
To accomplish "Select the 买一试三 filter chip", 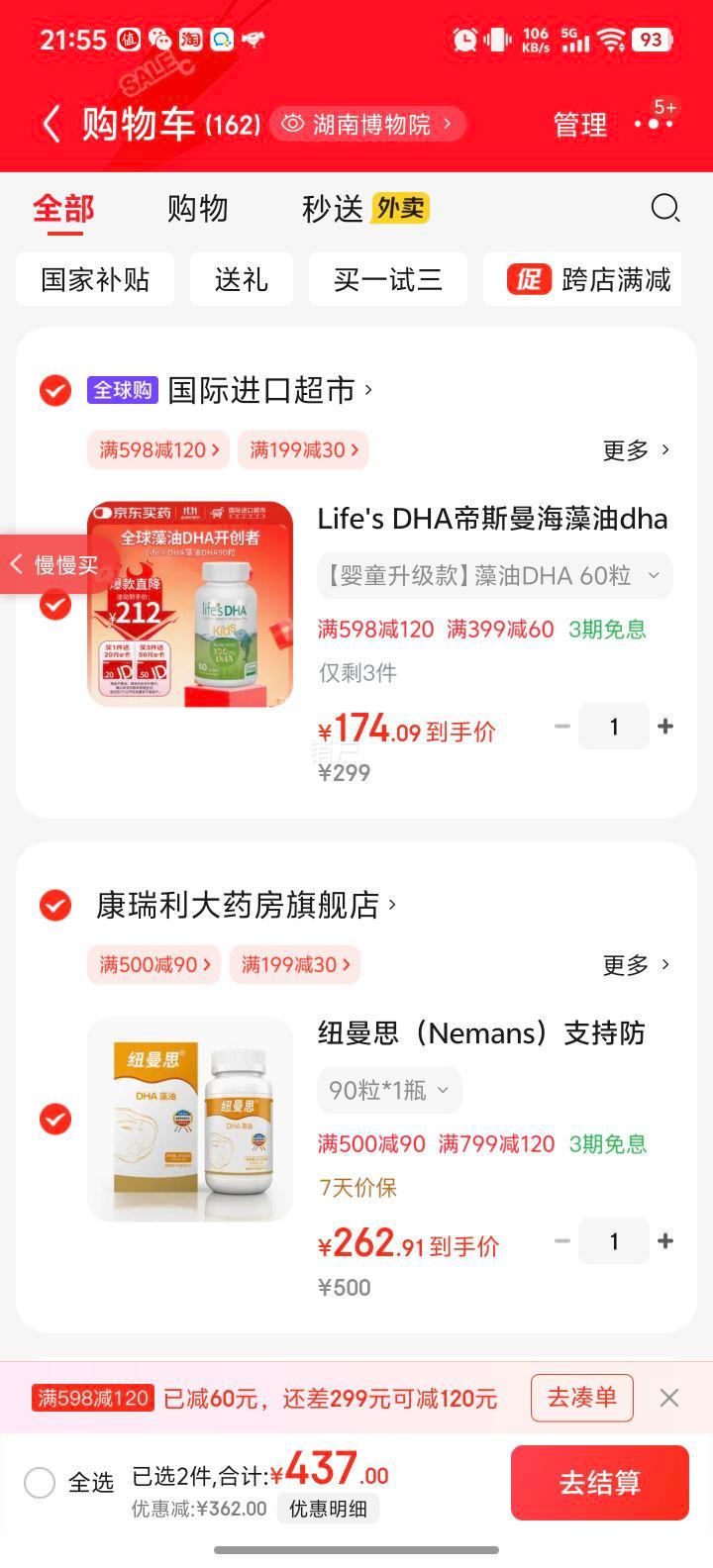I will pyautogui.click(x=387, y=279).
